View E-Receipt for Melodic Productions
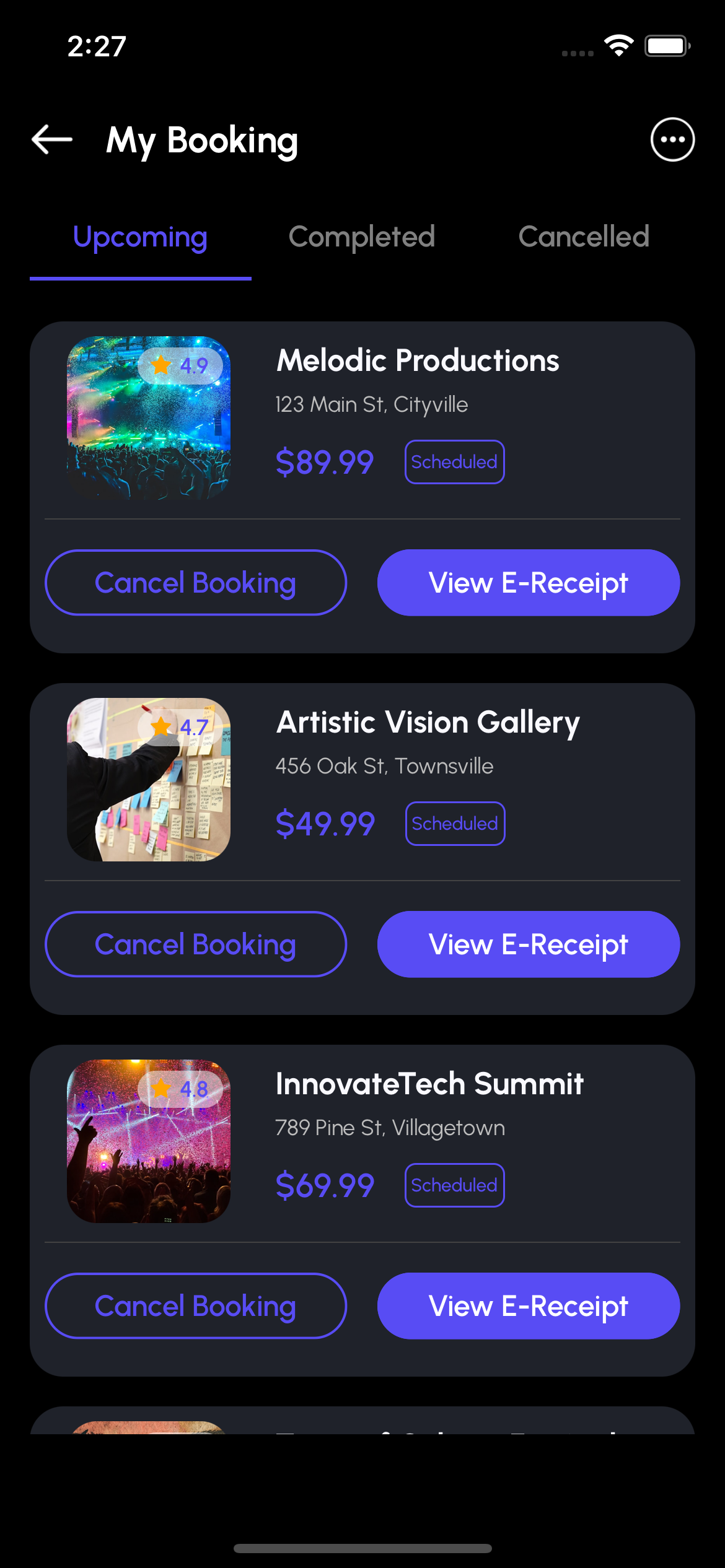This screenshot has width=725, height=1568. point(529,583)
